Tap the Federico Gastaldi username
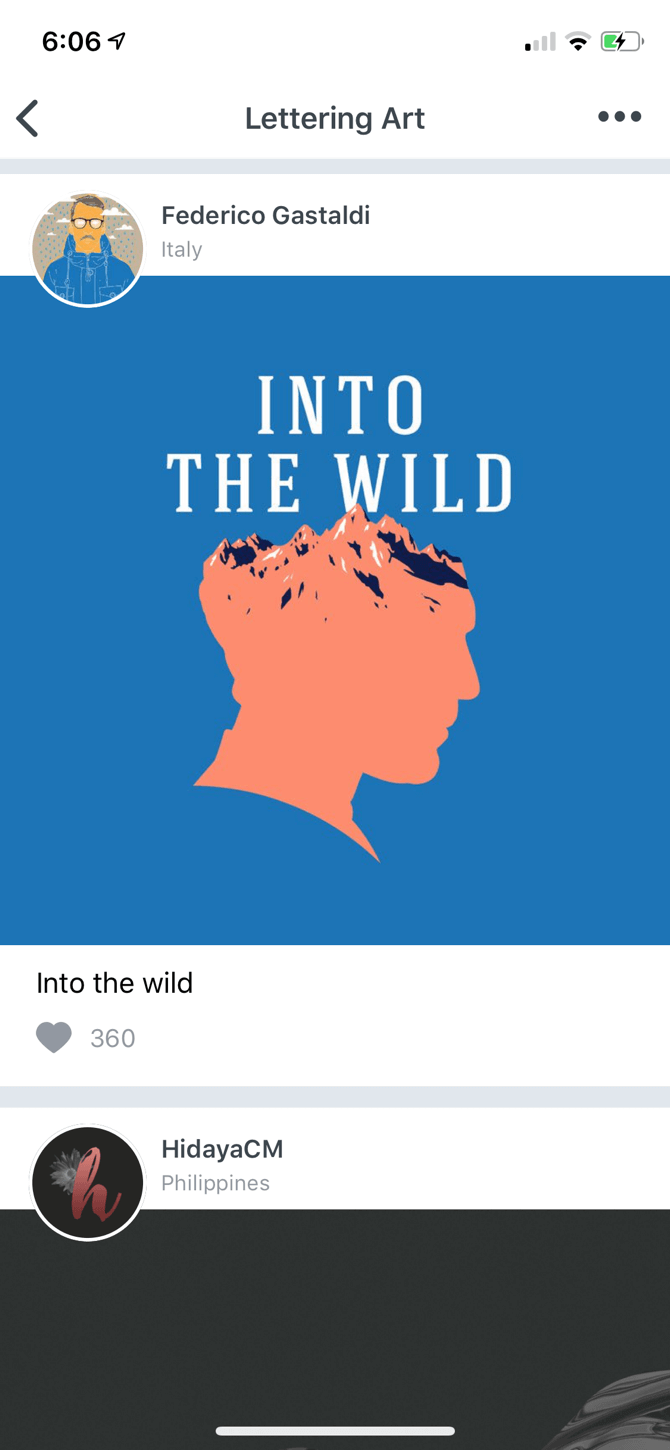 (x=265, y=215)
